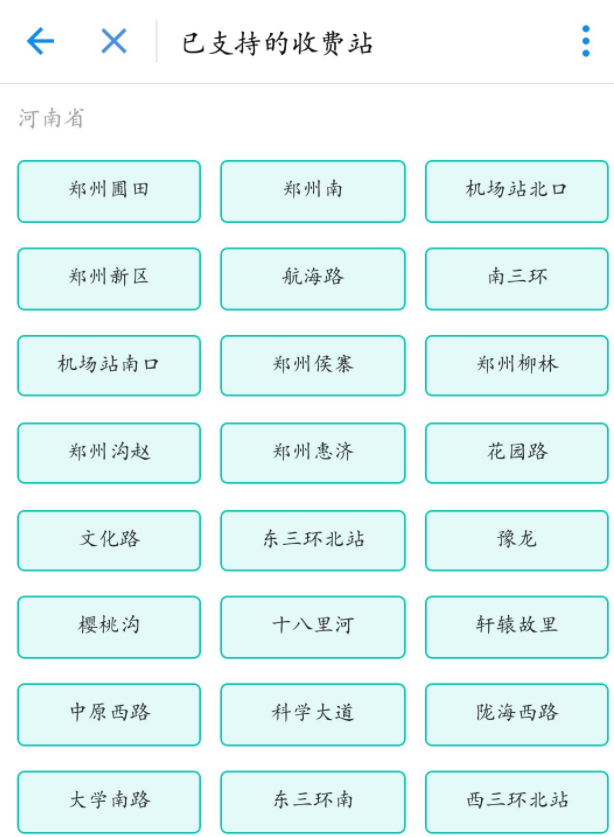This screenshot has width=614, height=837.
Task: Choose 郑州柳林 toll station
Action: pos(516,365)
